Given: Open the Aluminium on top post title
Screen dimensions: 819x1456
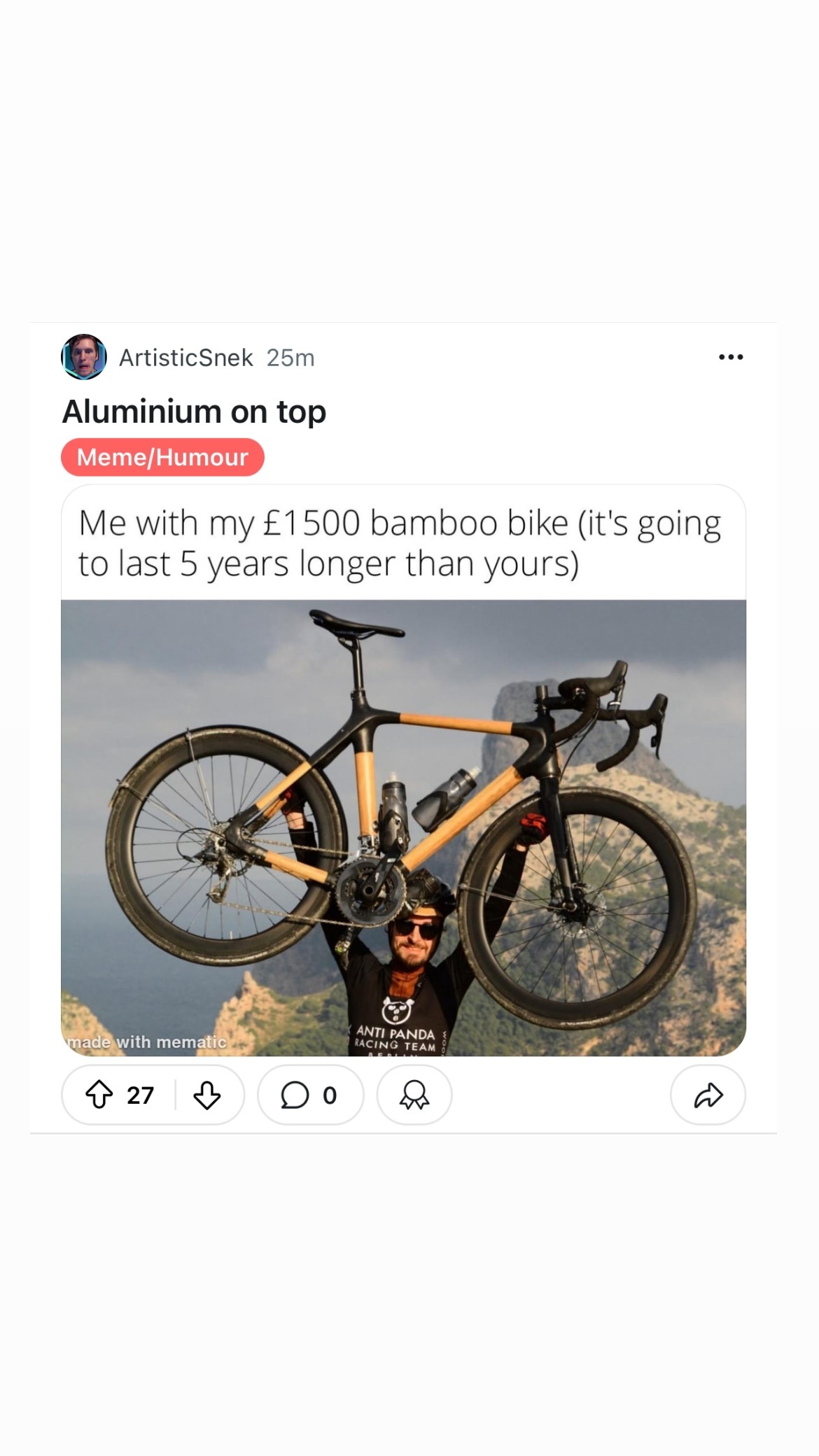Looking at the screenshot, I should tap(194, 412).
